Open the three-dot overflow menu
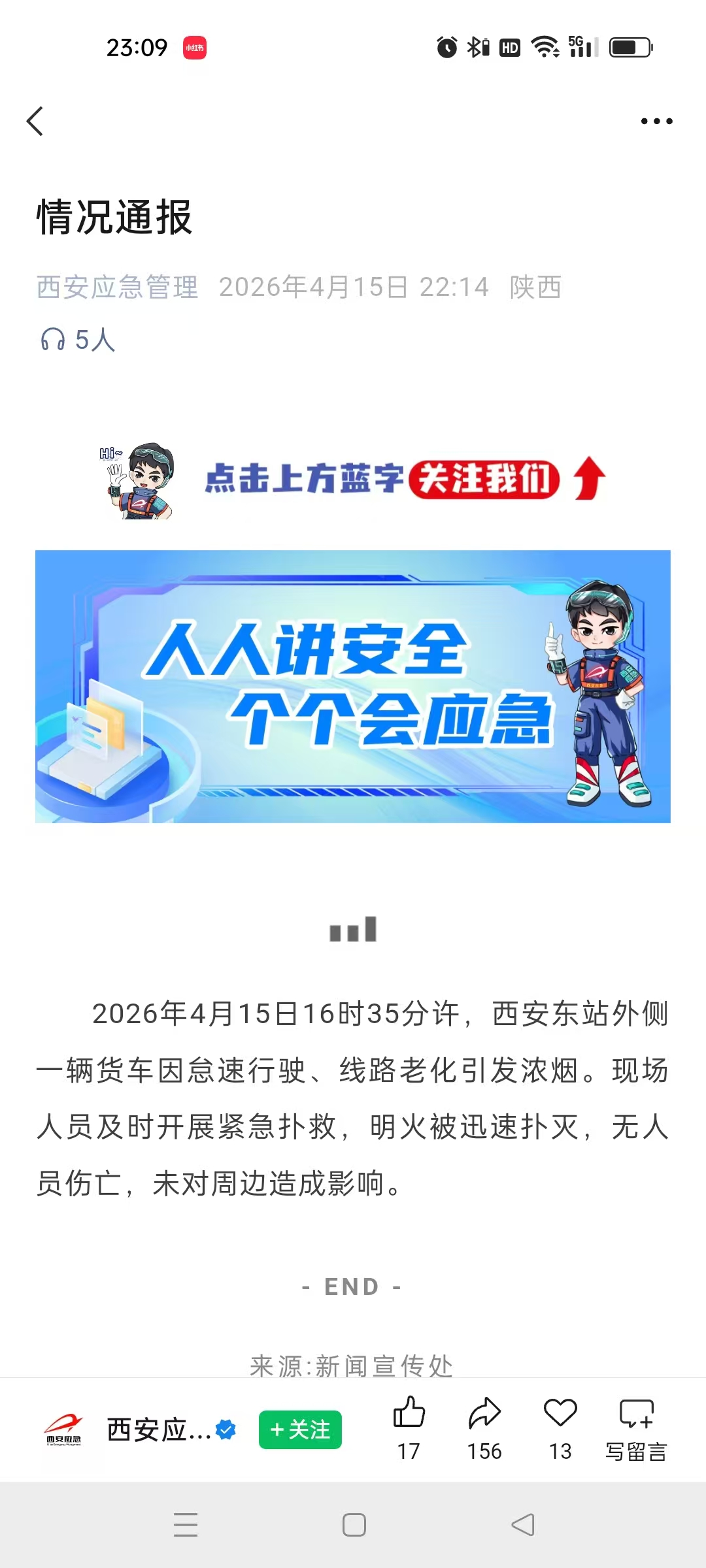The height and width of the screenshot is (1568, 706). click(x=656, y=122)
